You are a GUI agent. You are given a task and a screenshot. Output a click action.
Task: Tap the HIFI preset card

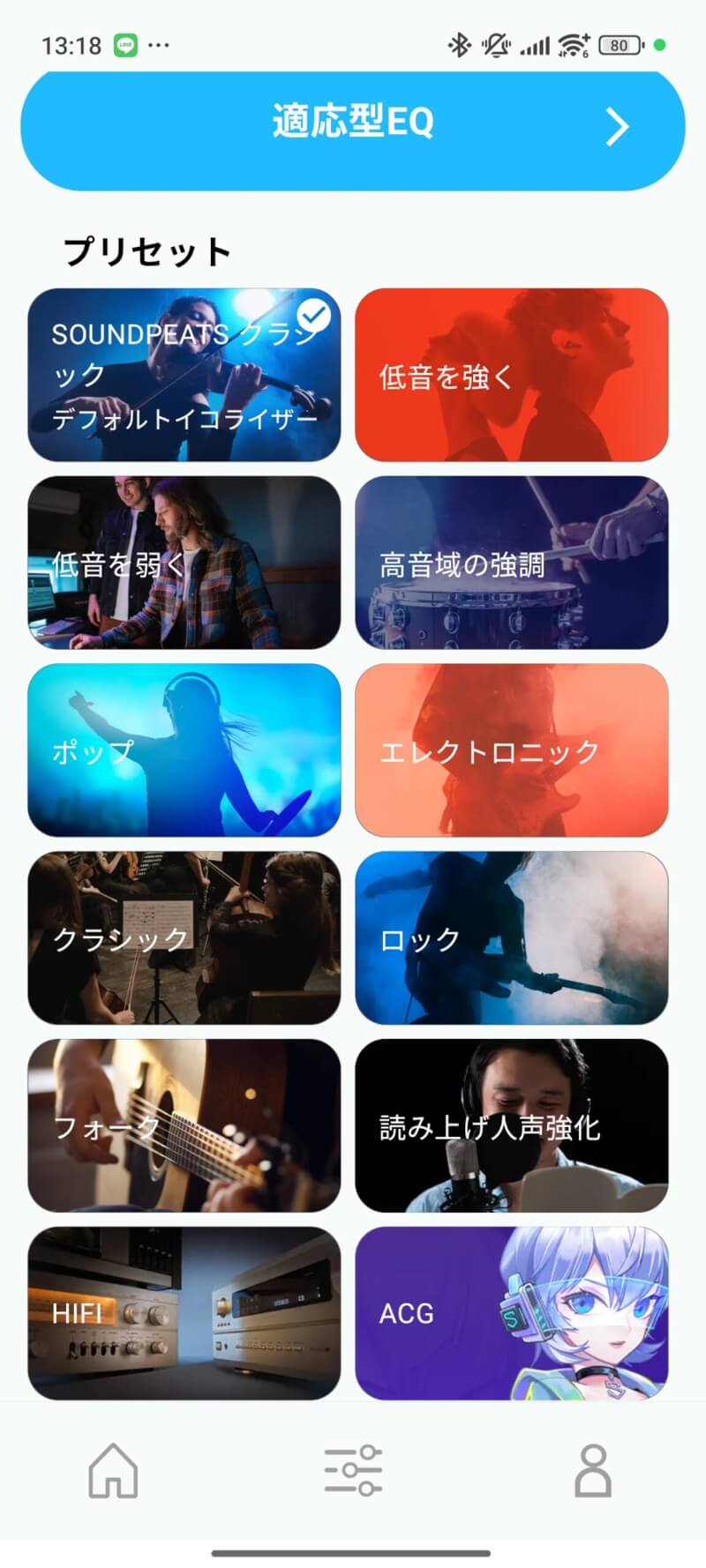[184, 1313]
